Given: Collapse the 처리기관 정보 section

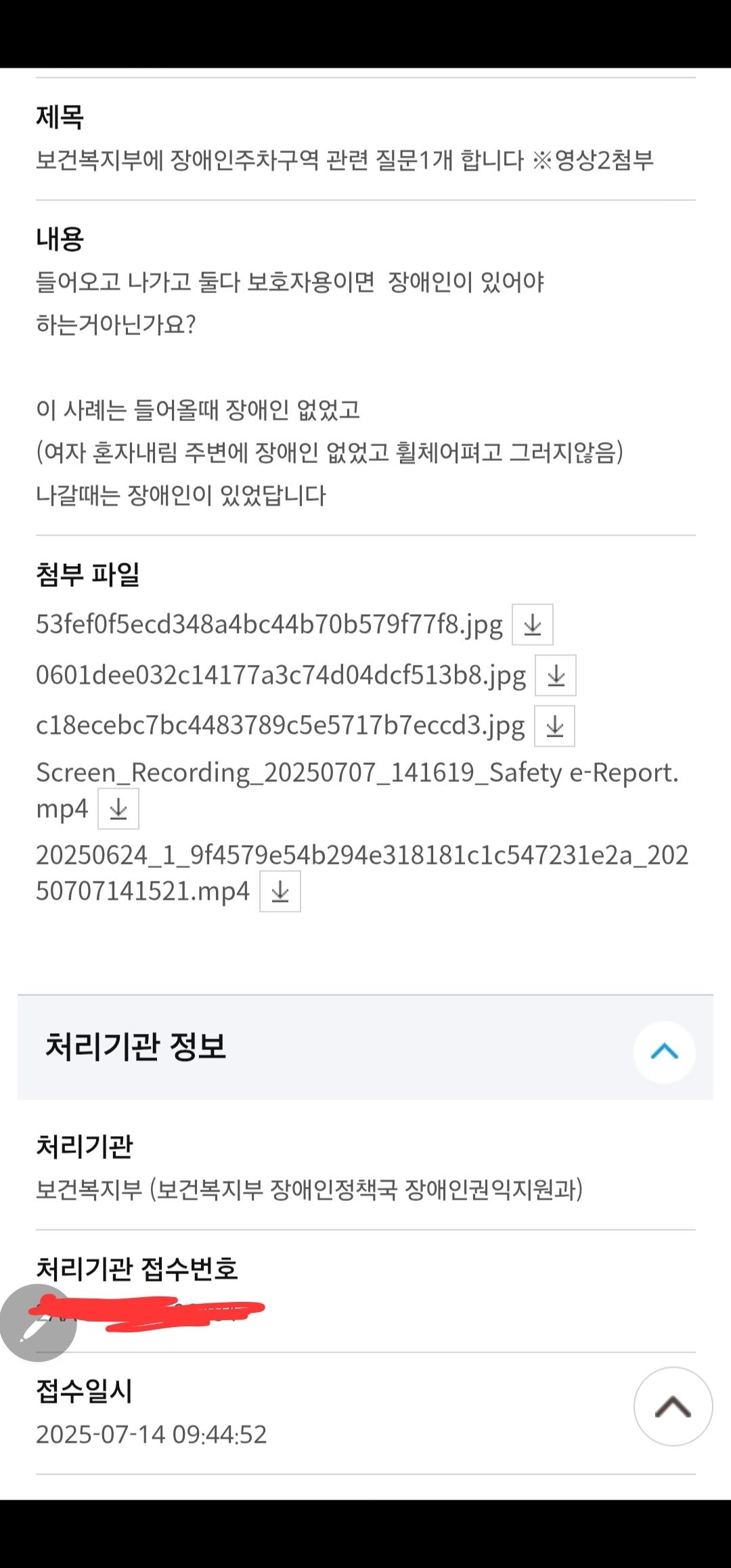Looking at the screenshot, I should [664, 1051].
